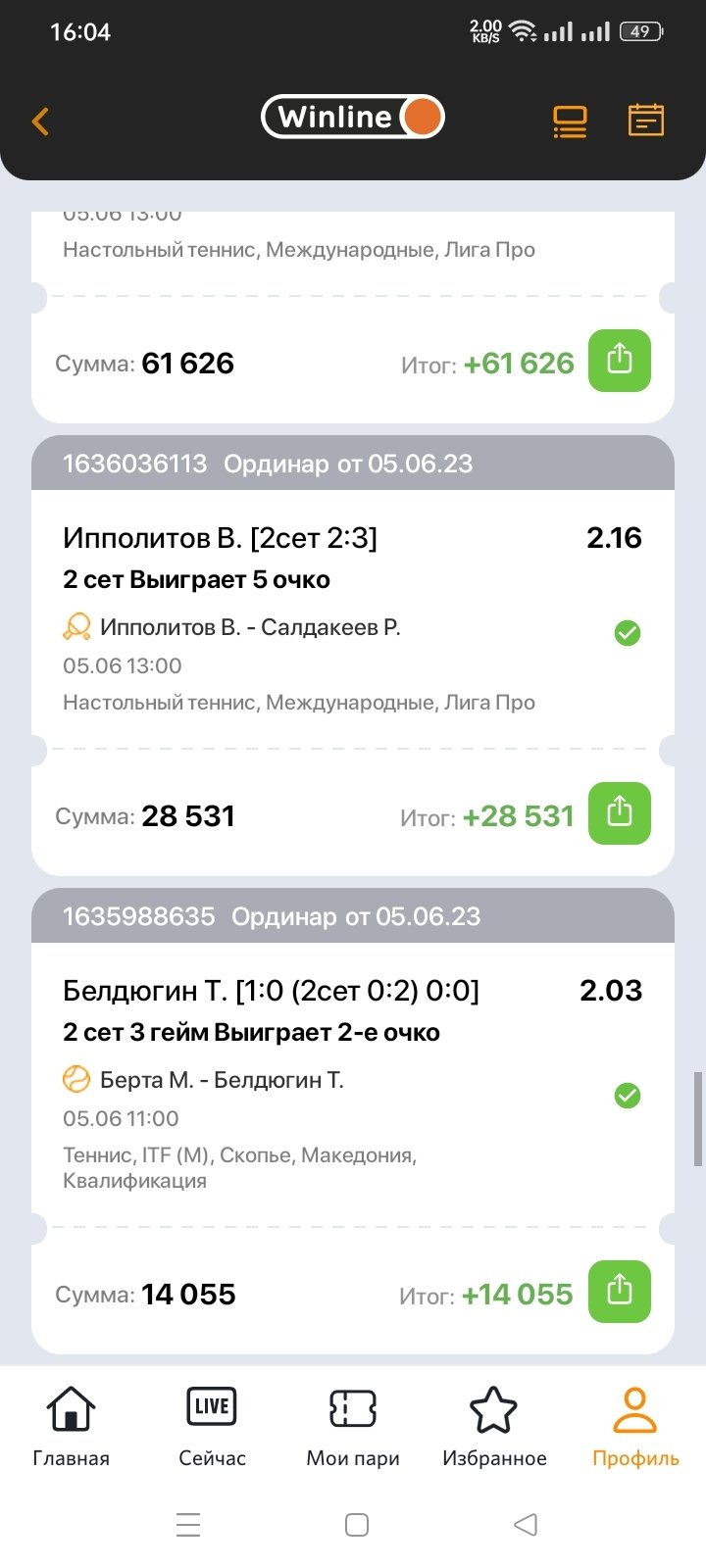Share the Белдюгин Т. bet result
Viewport: 706px width, 1568px height.
tap(619, 1292)
